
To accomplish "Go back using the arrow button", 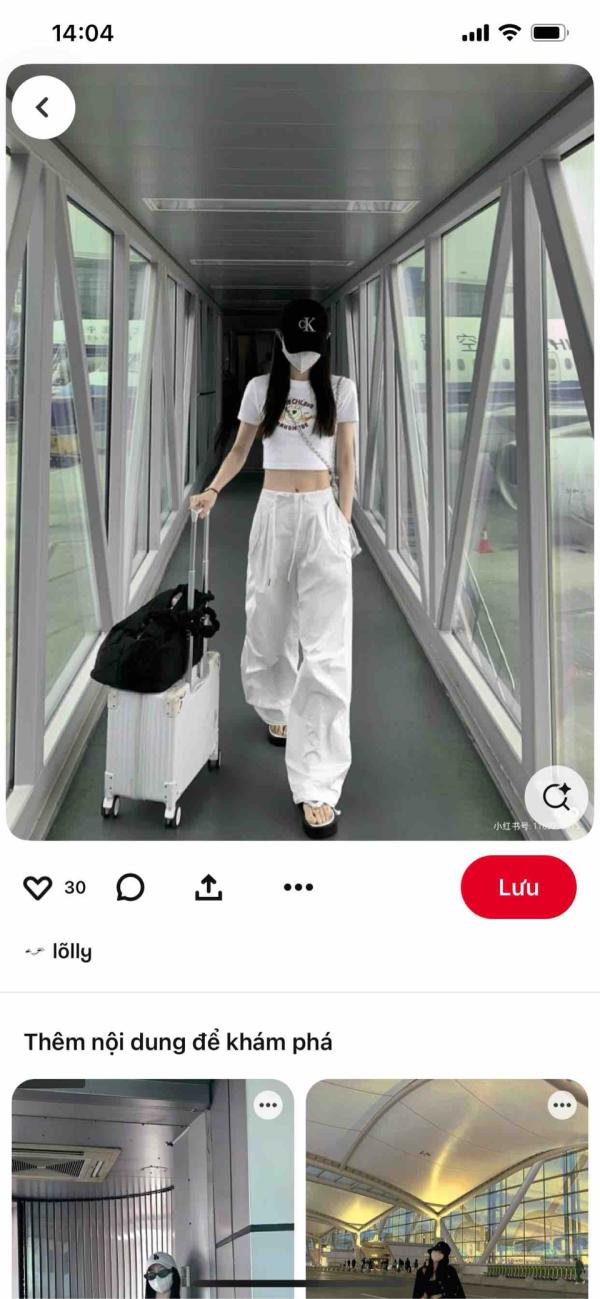I will coord(43,107).
